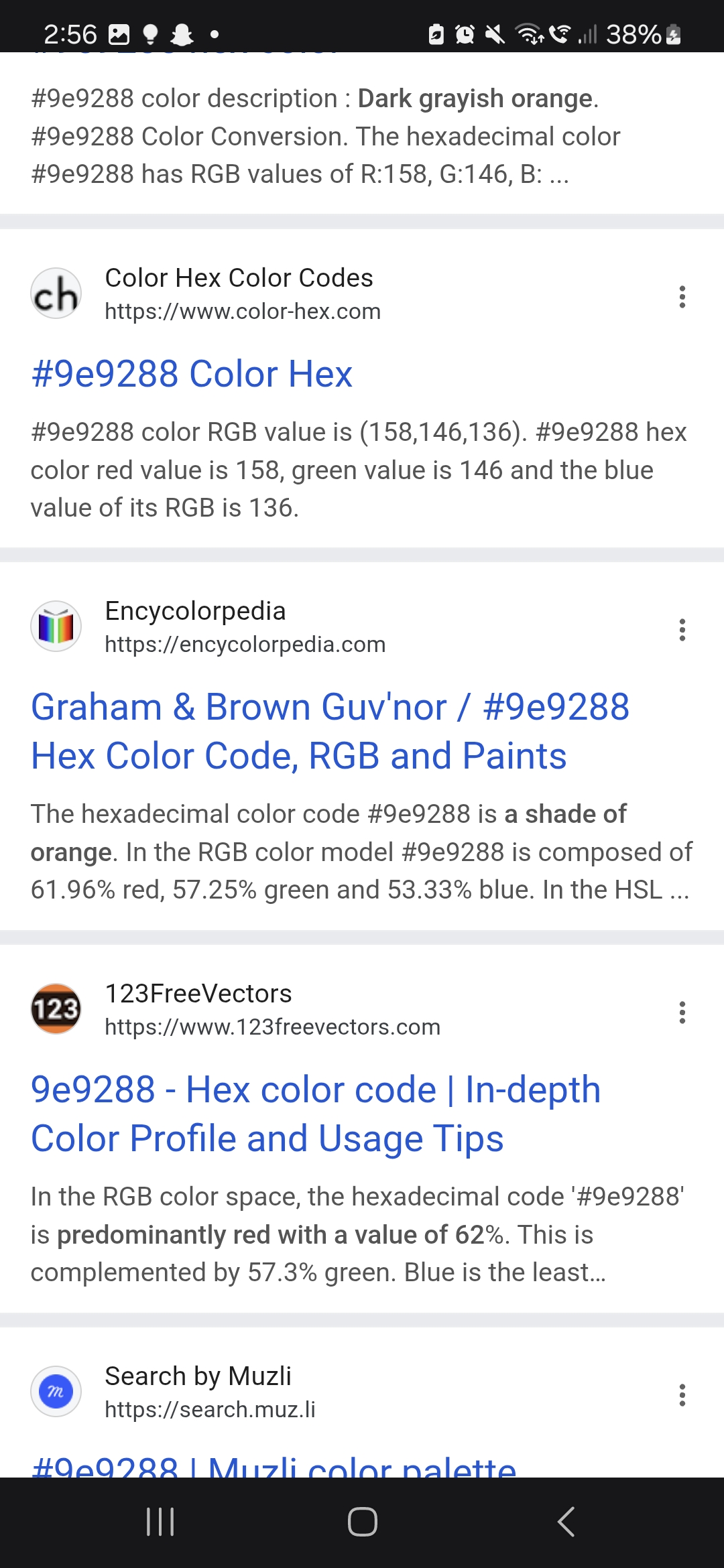The image size is (724, 1568).
Task: Tap the Snapchat notification icon
Action: 181,34
